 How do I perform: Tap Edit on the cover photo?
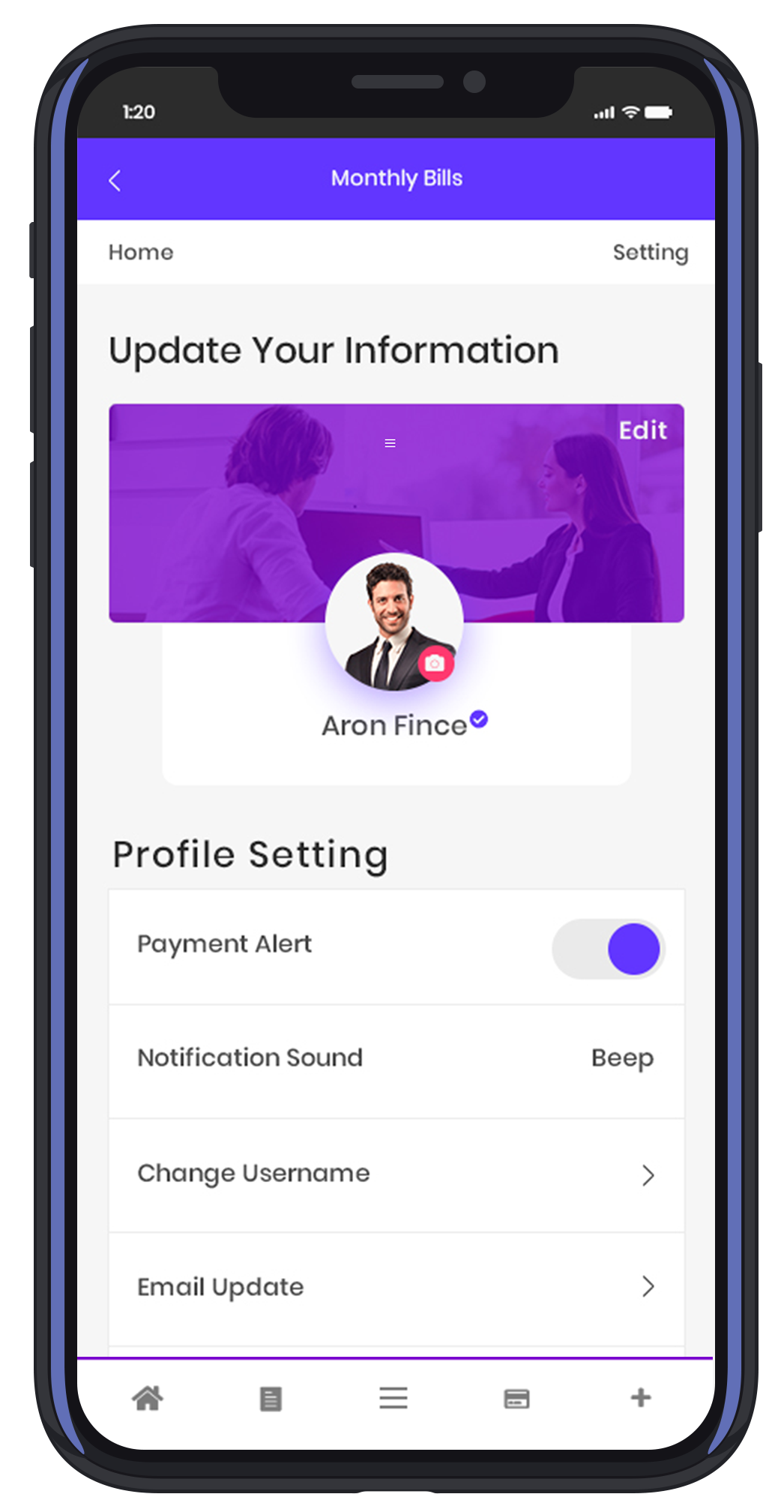click(642, 430)
